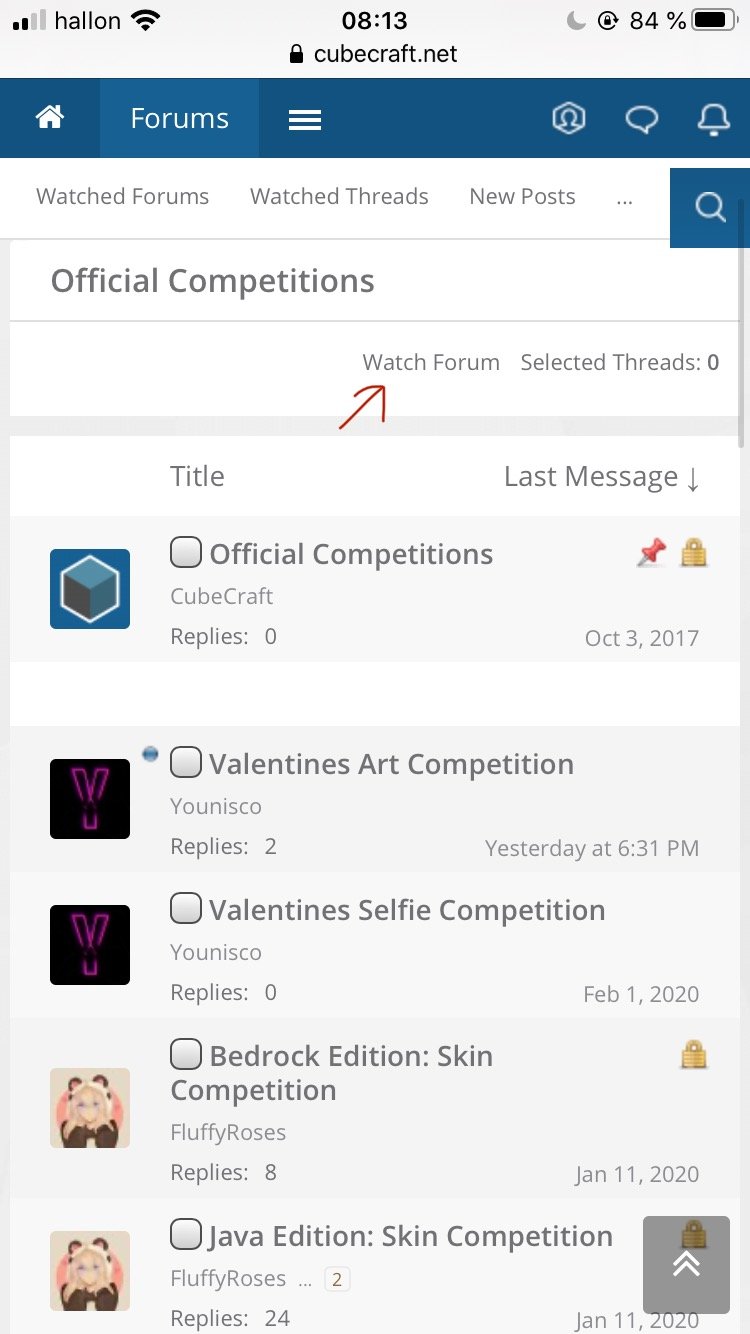Open the Forums tab

tap(180, 118)
